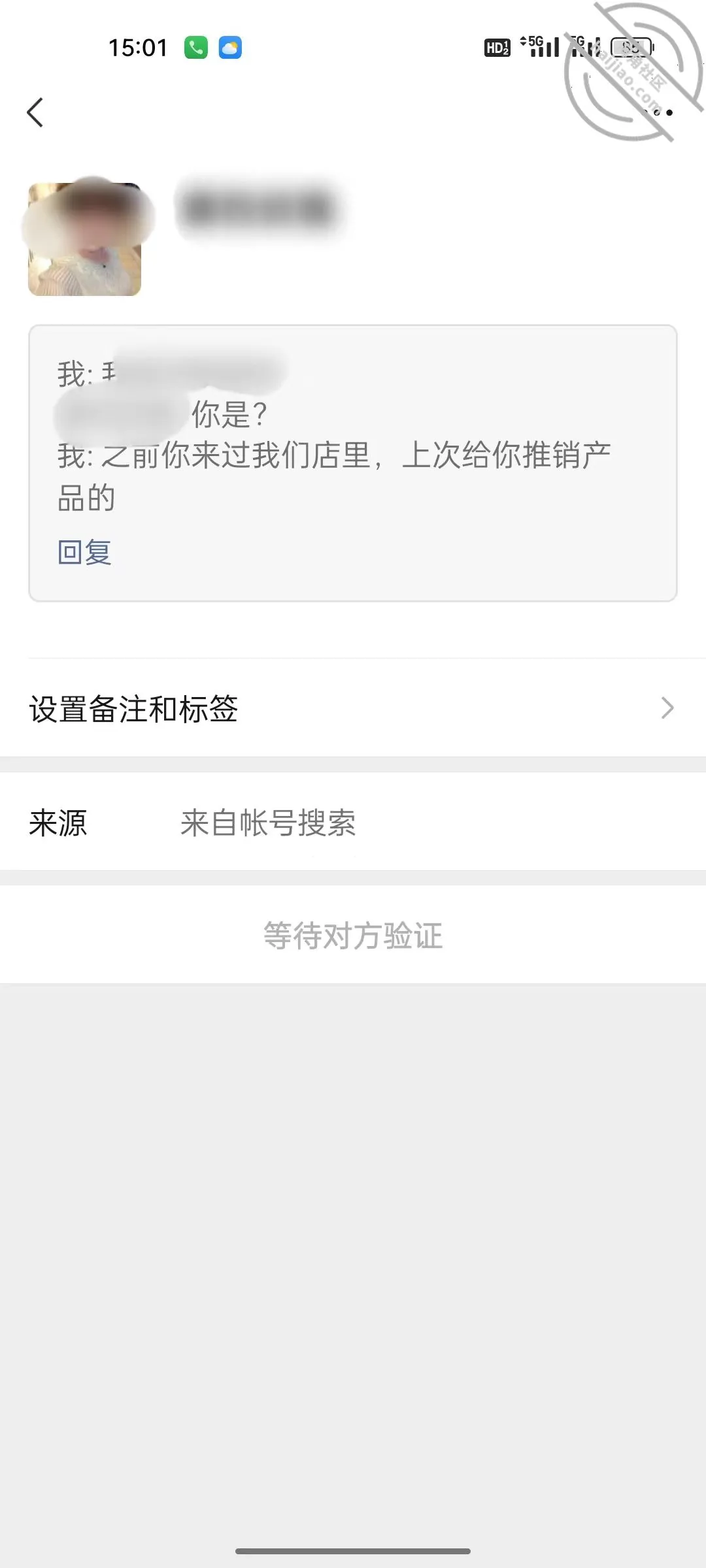
Task: Go back using the top-left arrow
Action: [35, 112]
